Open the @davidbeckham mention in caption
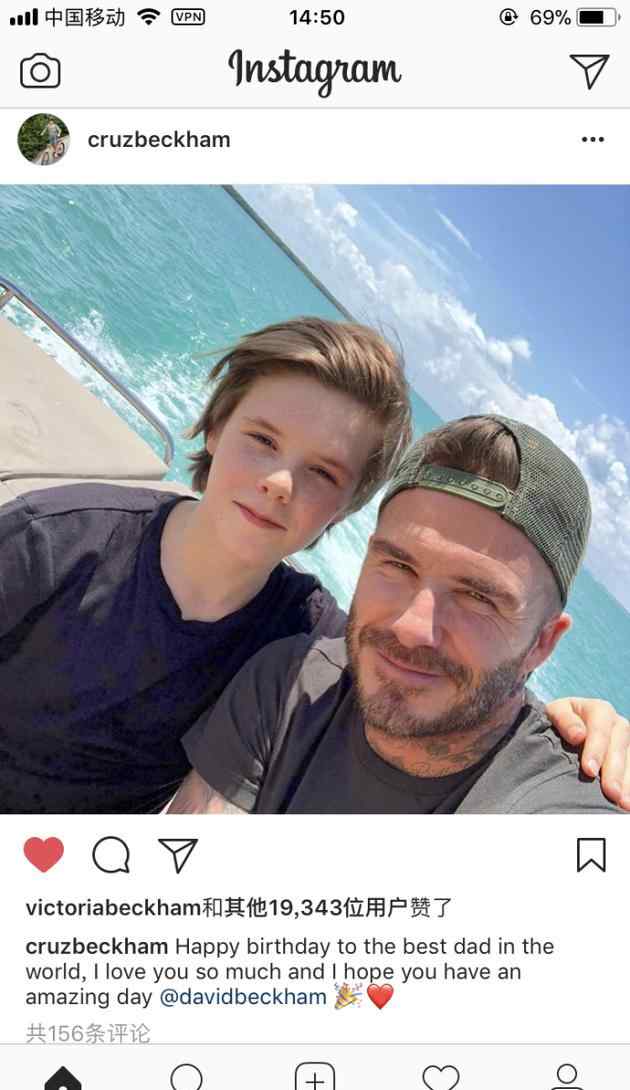 pyautogui.click(x=243, y=997)
